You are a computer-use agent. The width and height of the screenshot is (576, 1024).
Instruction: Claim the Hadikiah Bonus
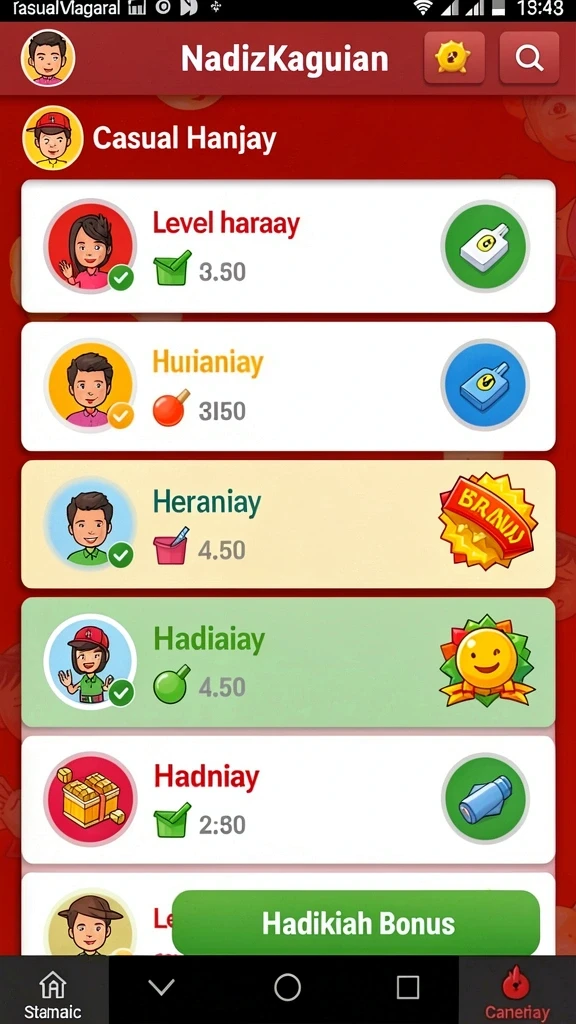356,923
